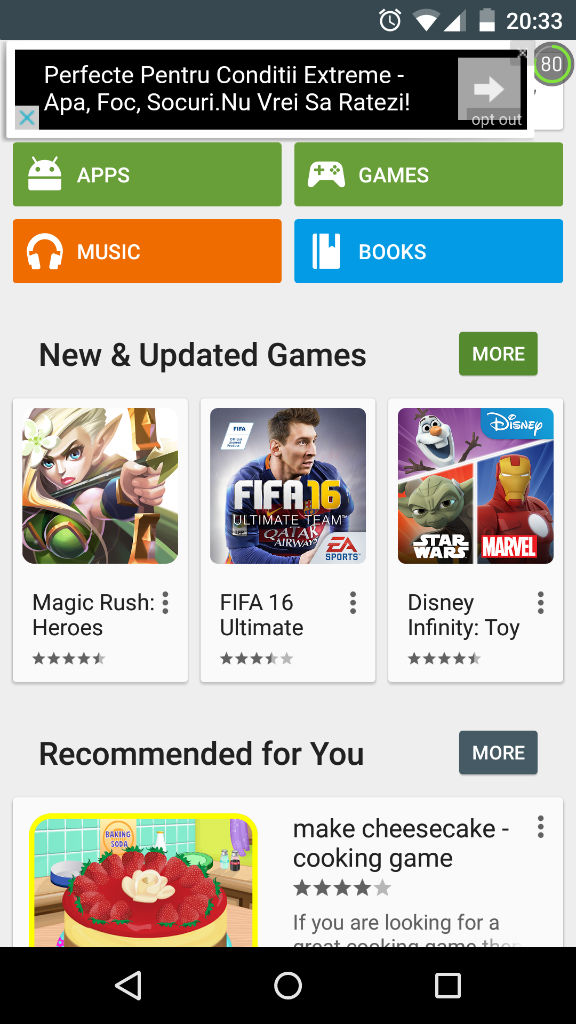The width and height of the screenshot is (576, 1024).
Task: Open the FIFA 16 Ultimate card
Action: (x=288, y=540)
